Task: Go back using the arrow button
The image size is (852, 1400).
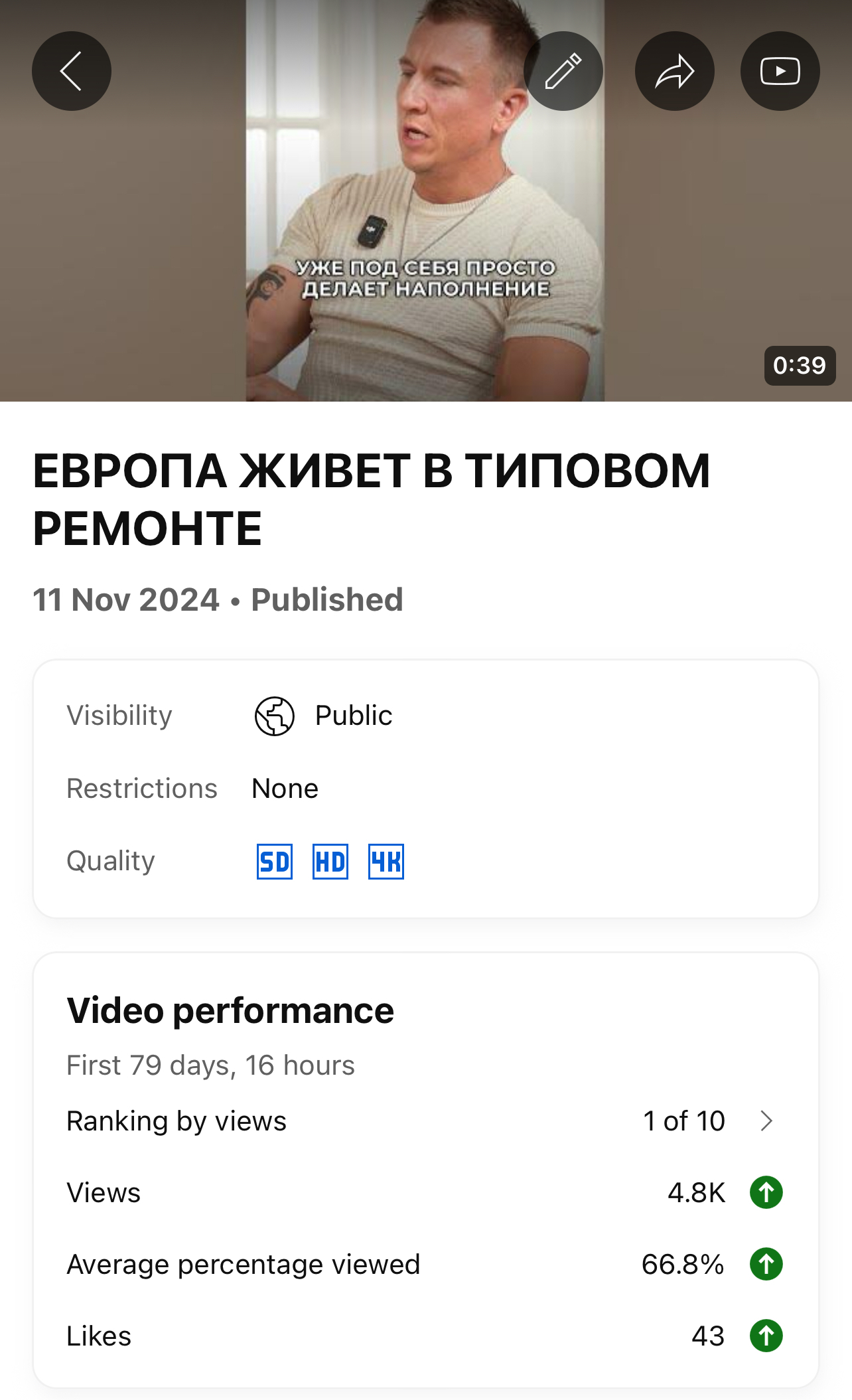Action: click(72, 71)
